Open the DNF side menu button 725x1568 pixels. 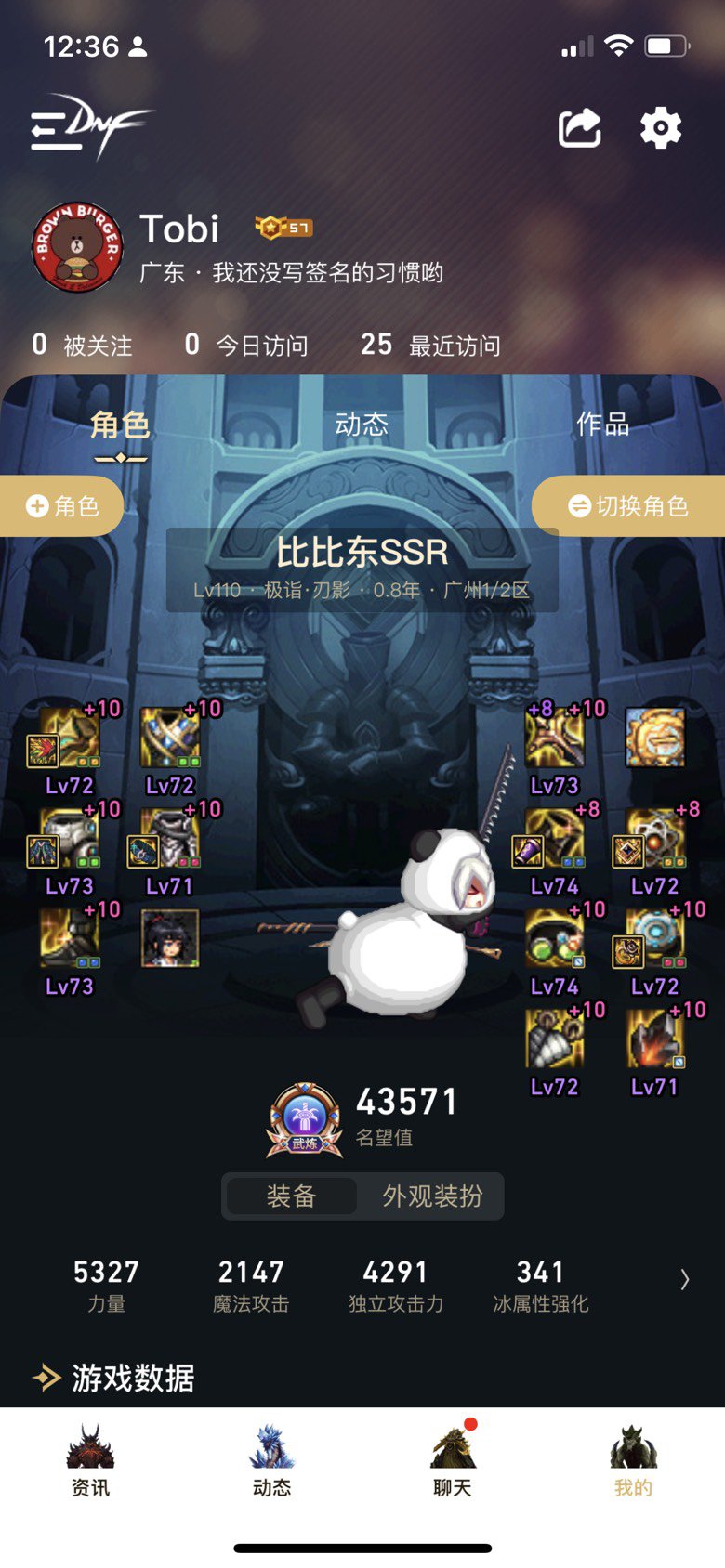coord(90,127)
